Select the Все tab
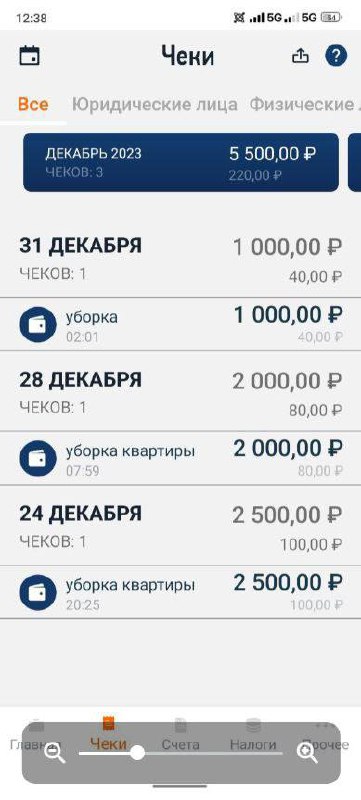 point(33,105)
